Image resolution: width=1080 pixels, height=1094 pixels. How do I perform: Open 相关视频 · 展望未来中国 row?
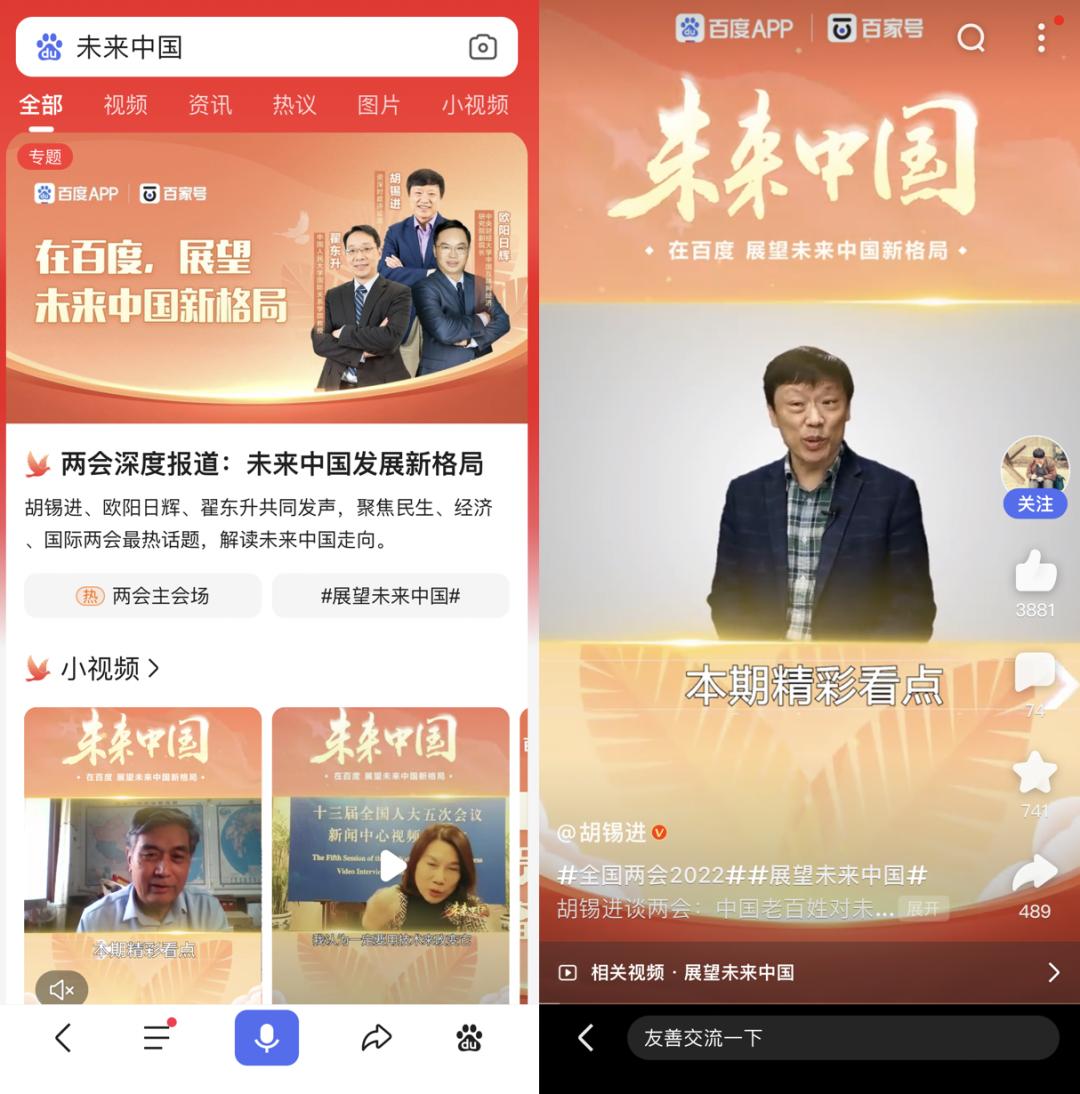[808, 972]
